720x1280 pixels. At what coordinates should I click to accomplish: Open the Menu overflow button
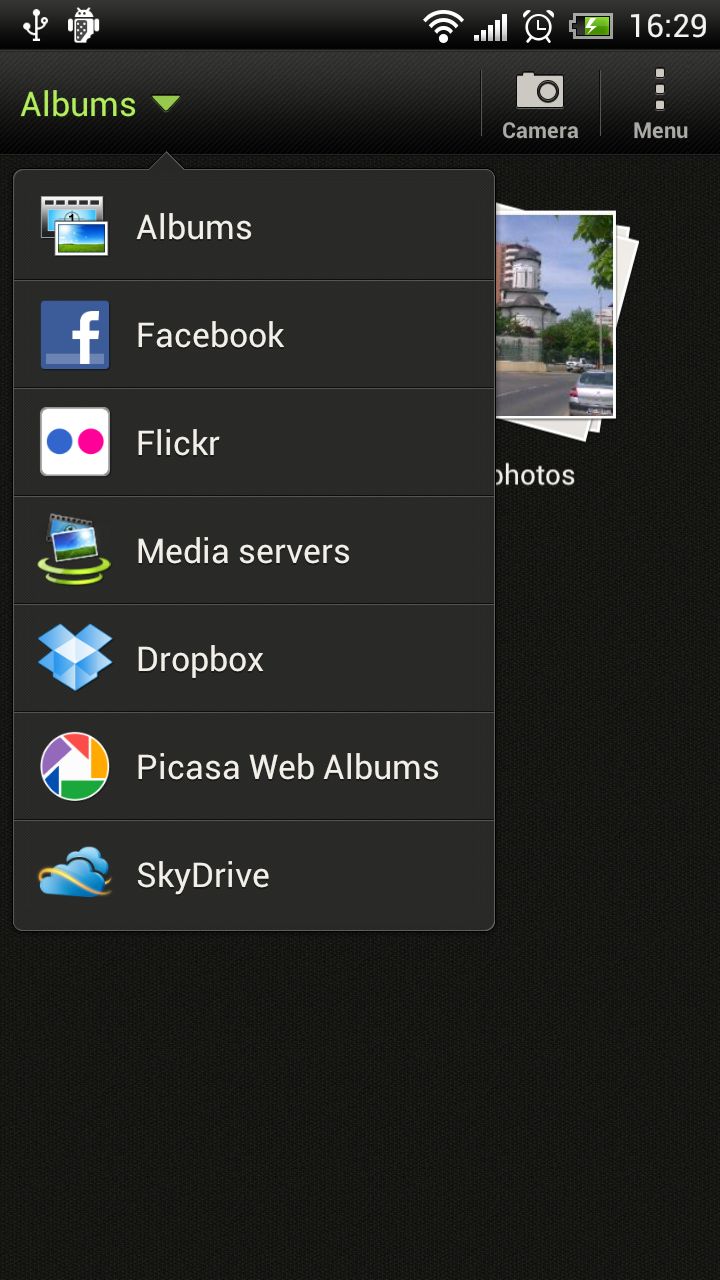660,104
